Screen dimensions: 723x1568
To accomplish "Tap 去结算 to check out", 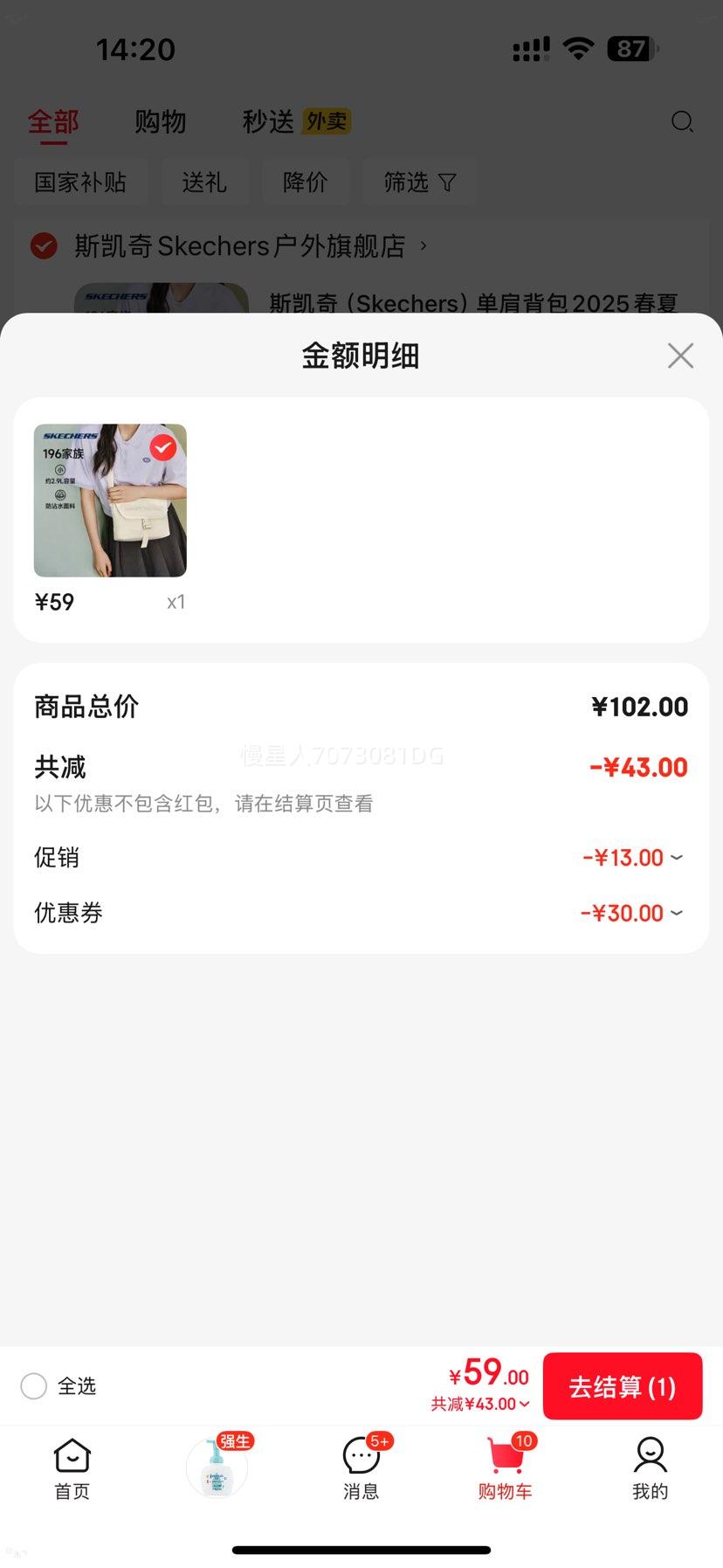I will (x=622, y=1386).
